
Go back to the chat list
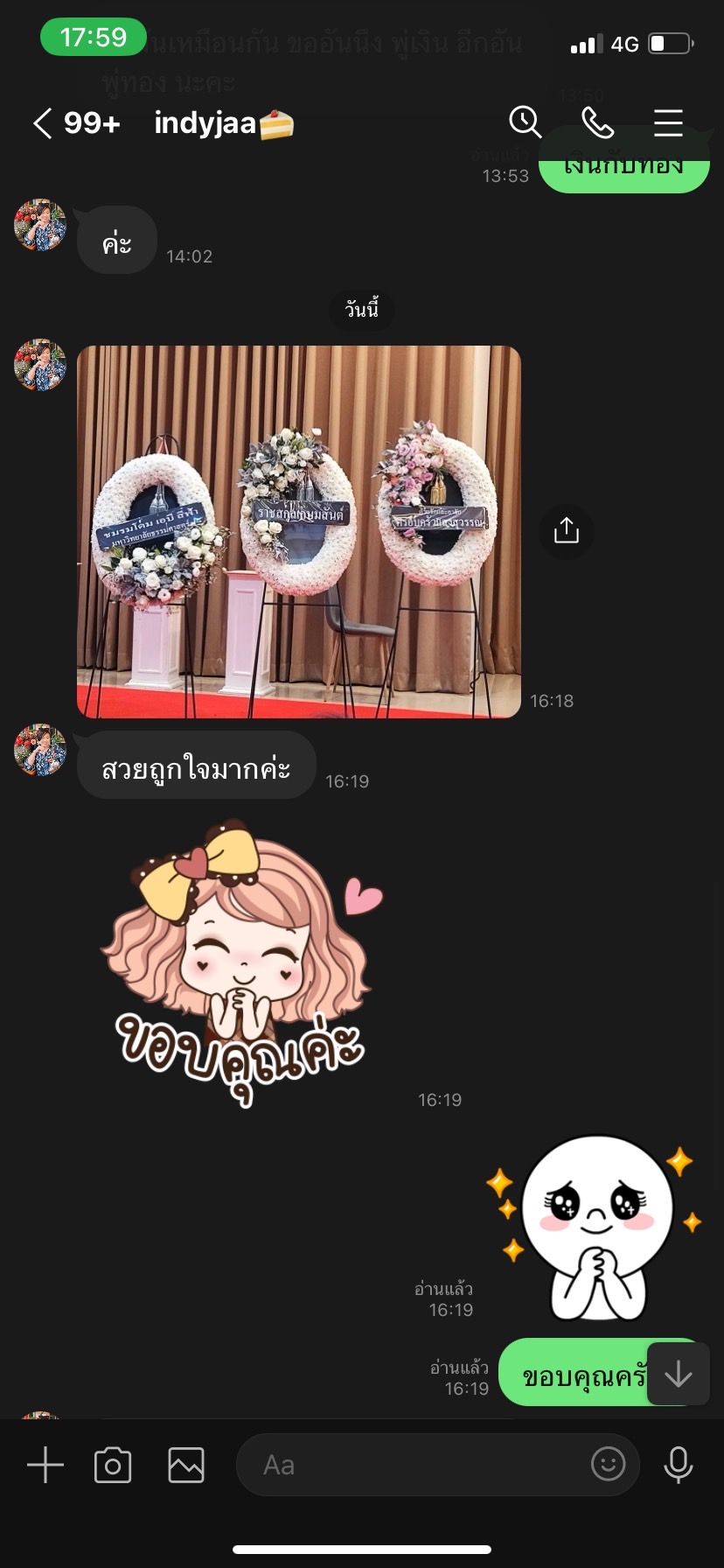pos(43,123)
